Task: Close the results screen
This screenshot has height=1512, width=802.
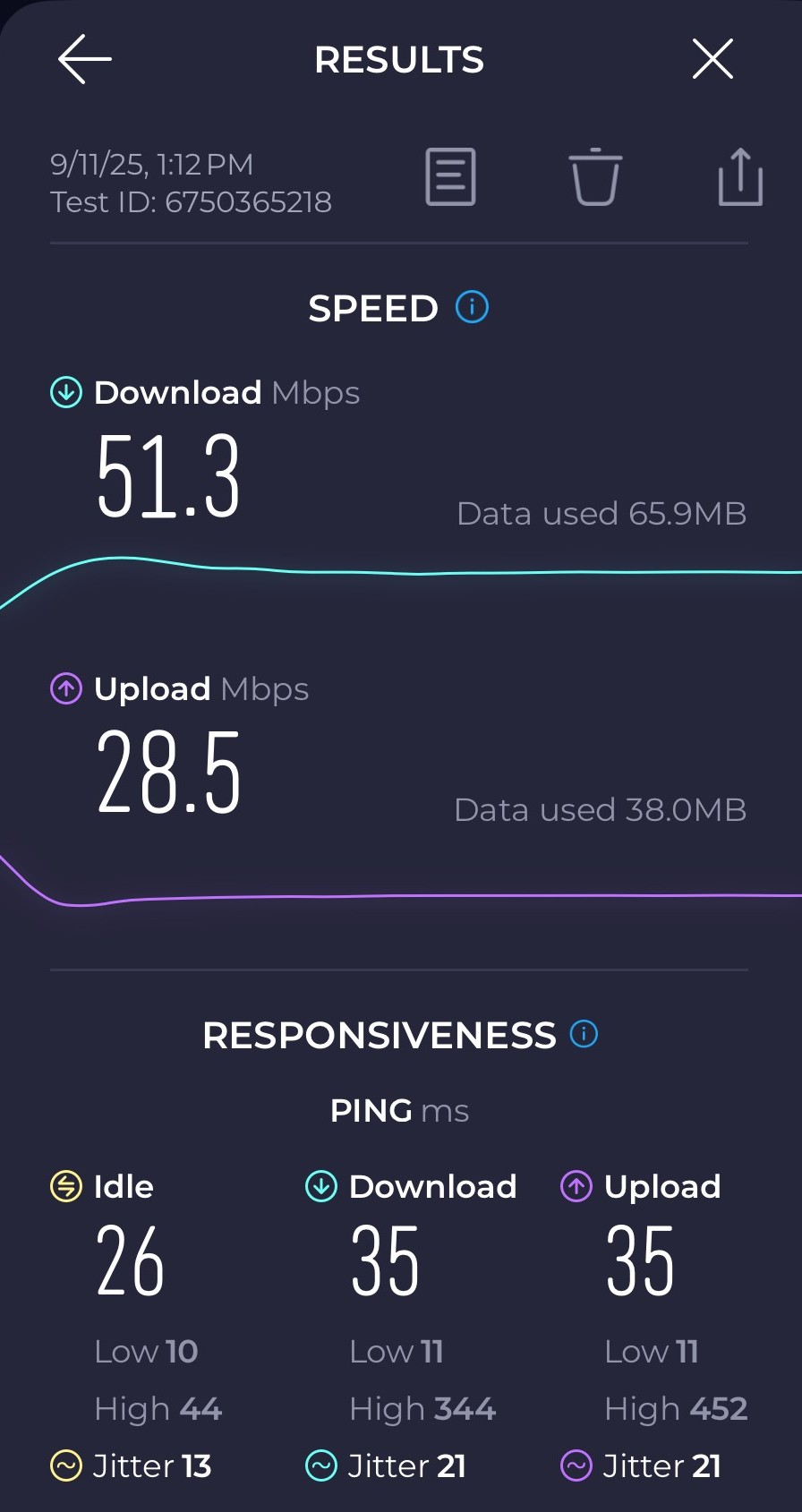Action: point(712,58)
